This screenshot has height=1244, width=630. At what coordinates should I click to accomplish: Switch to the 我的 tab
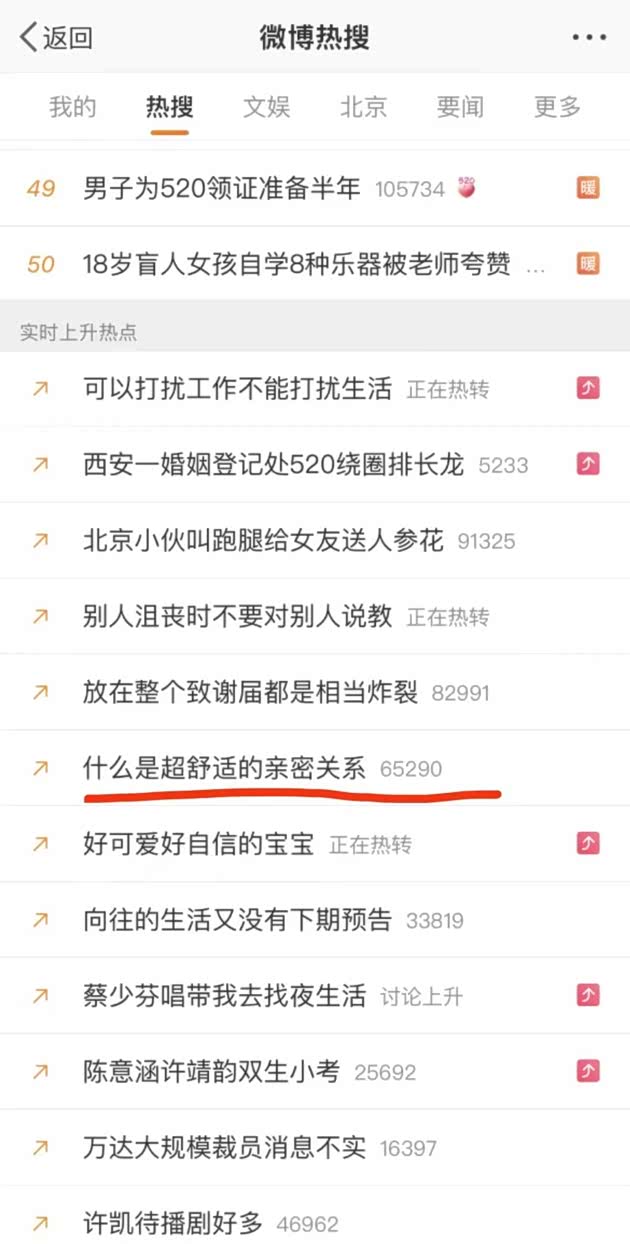tap(73, 107)
